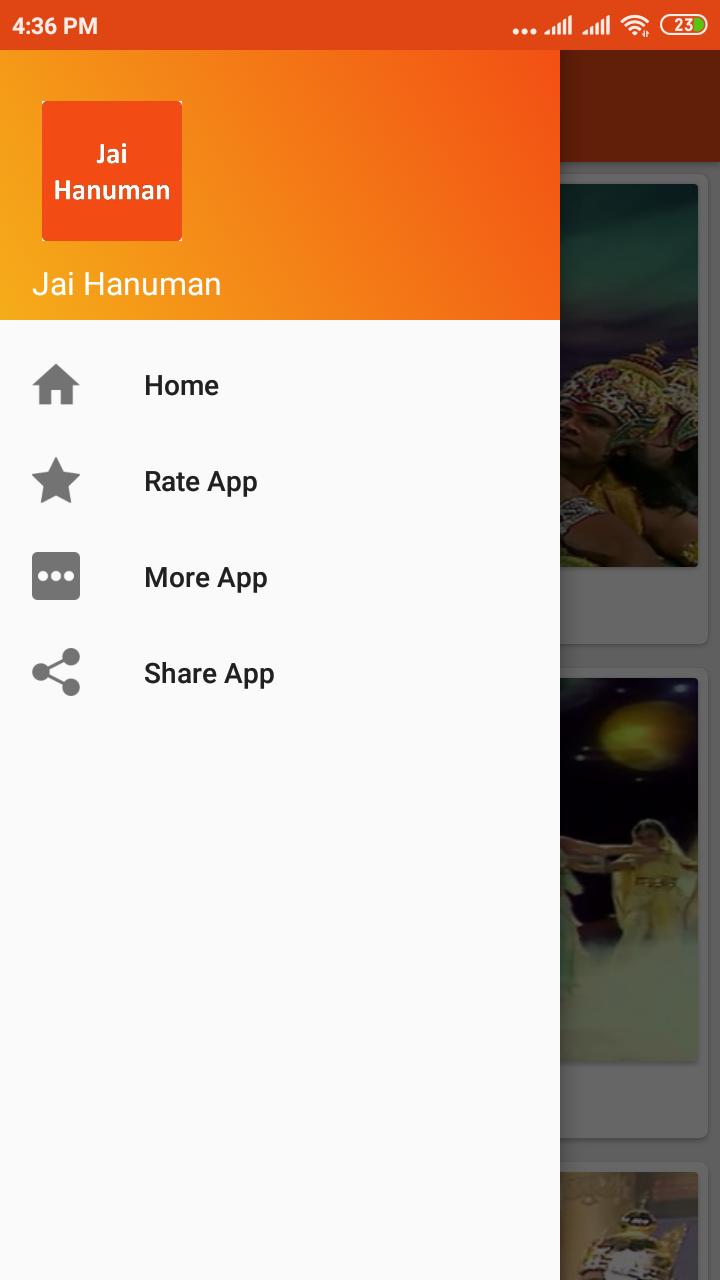The height and width of the screenshot is (1280, 720).
Task: Go to Home in the drawer
Action: coord(181,385)
